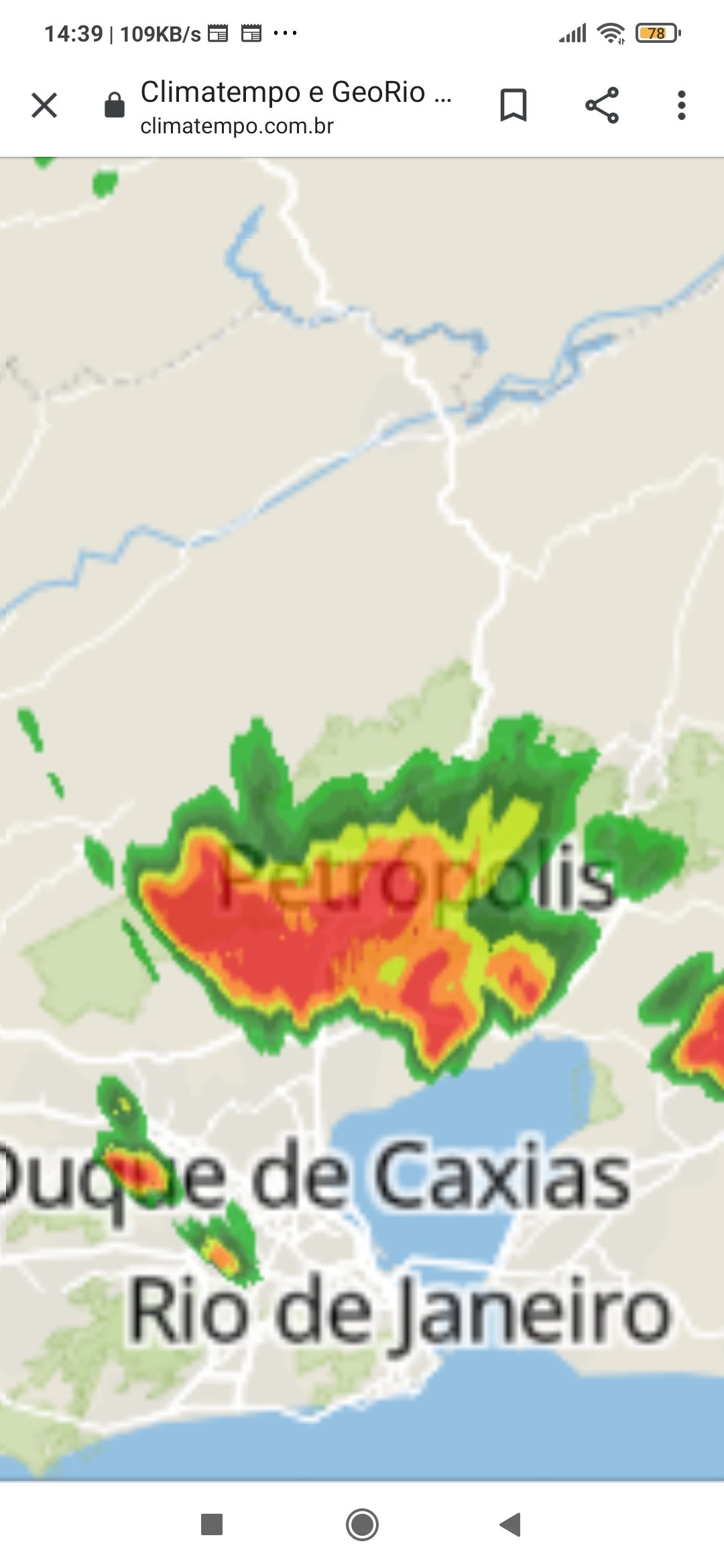Open the three-dot overflow menu
724x1568 pixels.
coord(682,105)
